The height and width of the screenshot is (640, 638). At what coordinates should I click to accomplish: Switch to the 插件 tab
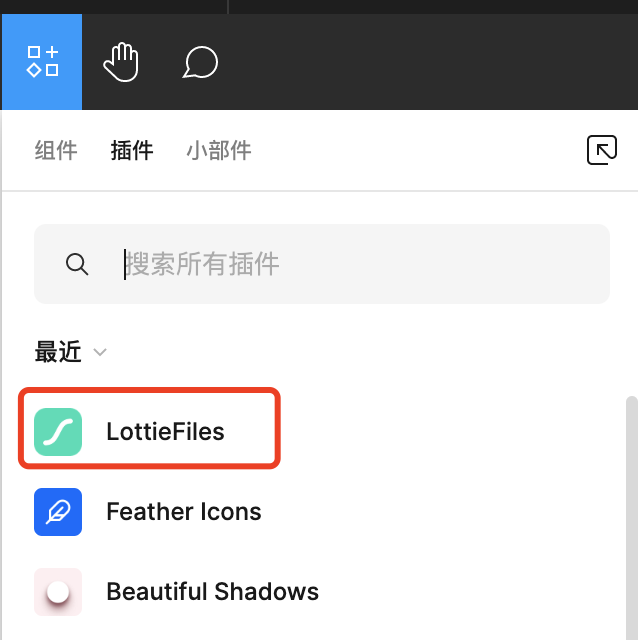click(x=132, y=151)
